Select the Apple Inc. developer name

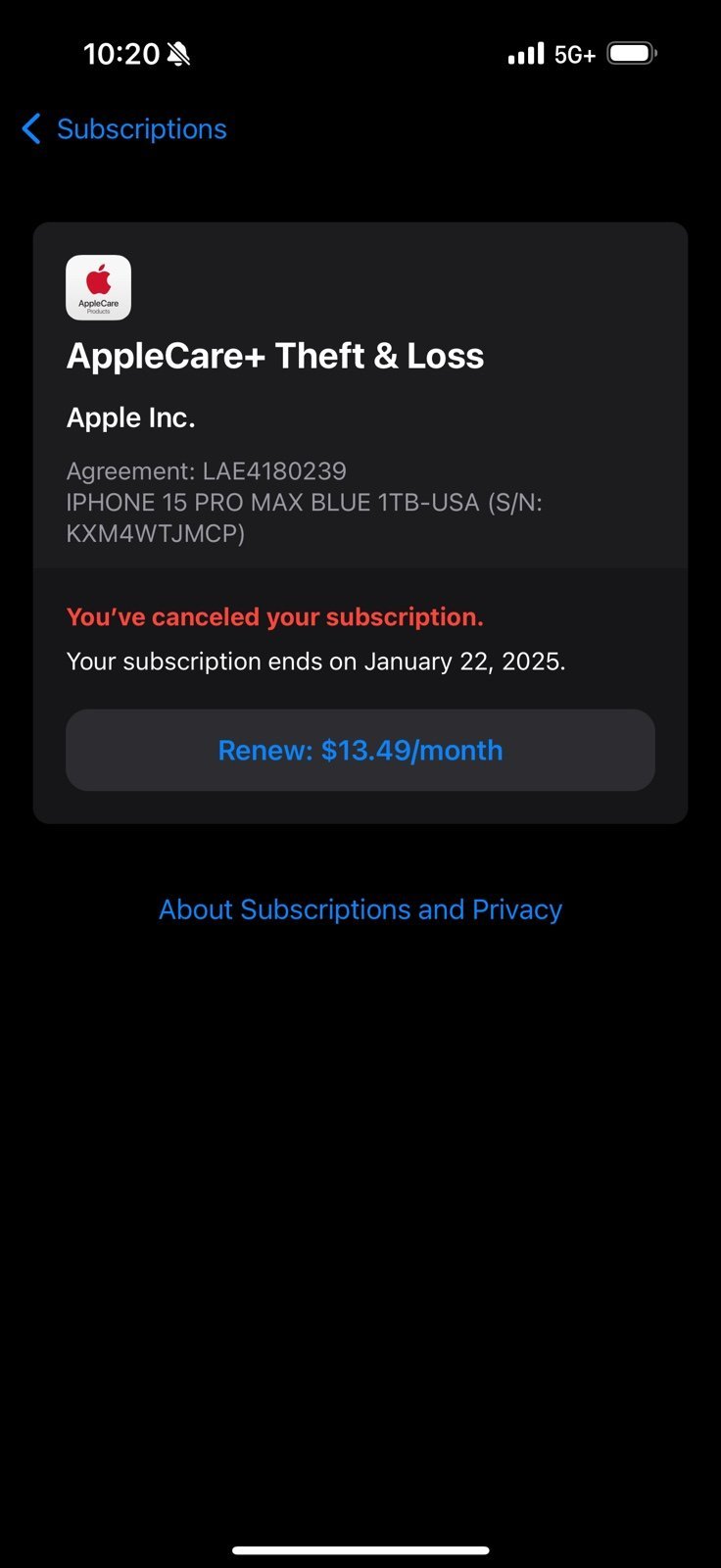(130, 416)
